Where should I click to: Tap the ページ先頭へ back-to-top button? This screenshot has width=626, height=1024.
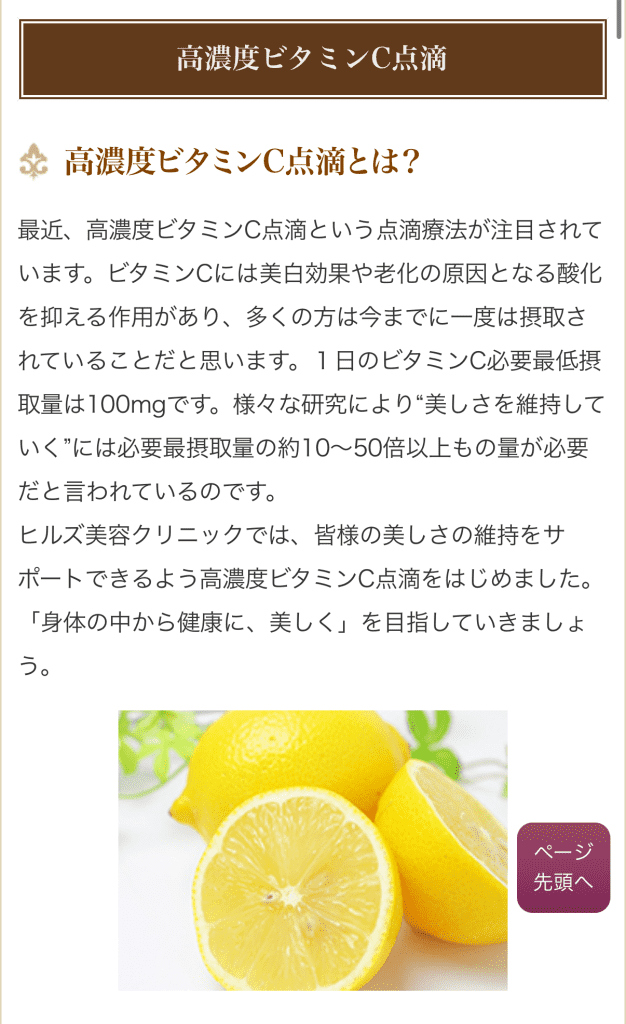point(563,867)
